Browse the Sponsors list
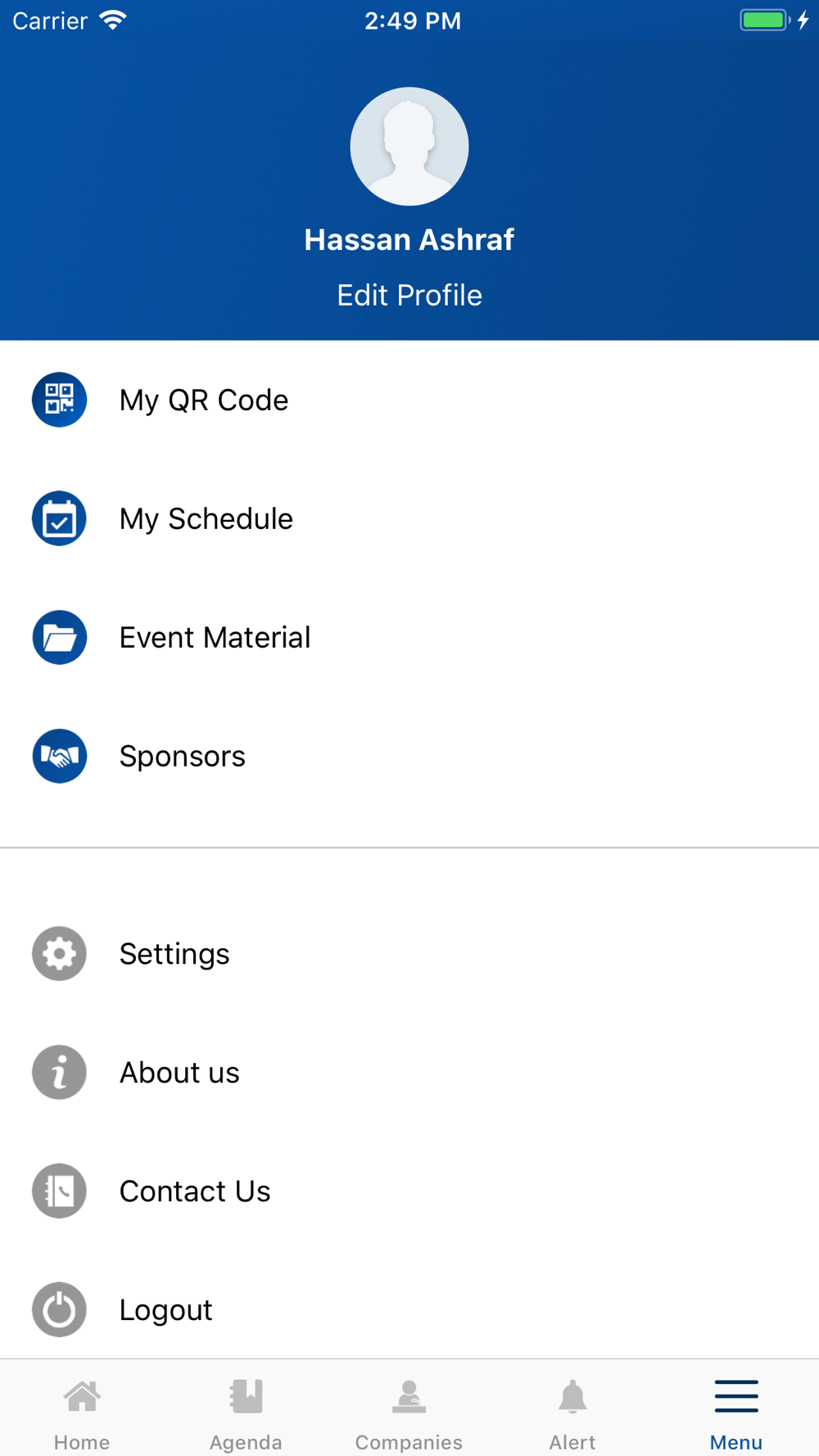 click(182, 757)
